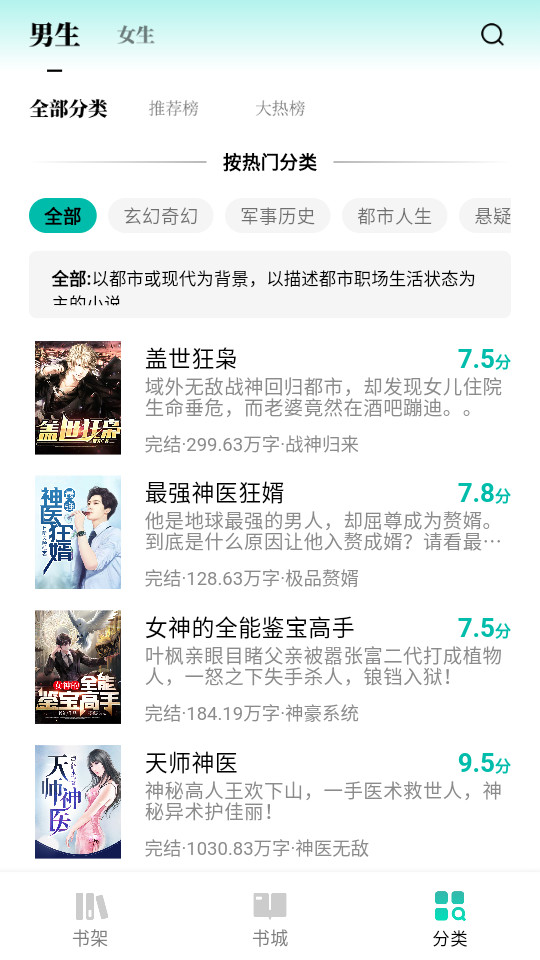
Task: Open the book 天师神医
Action: point(270,802)
